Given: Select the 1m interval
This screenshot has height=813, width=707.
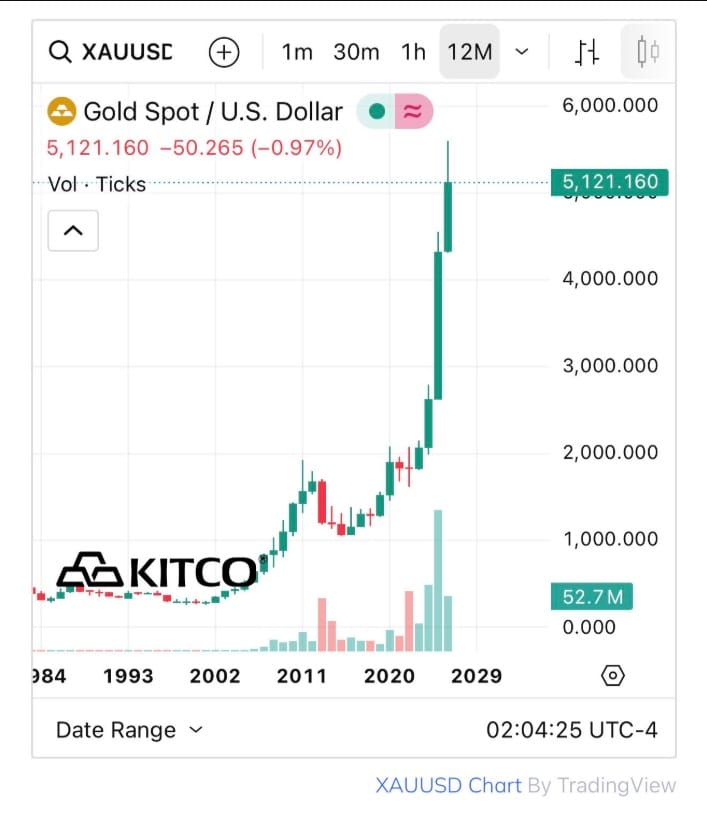Looking at the screenshot, I should [x=297, y=52].
